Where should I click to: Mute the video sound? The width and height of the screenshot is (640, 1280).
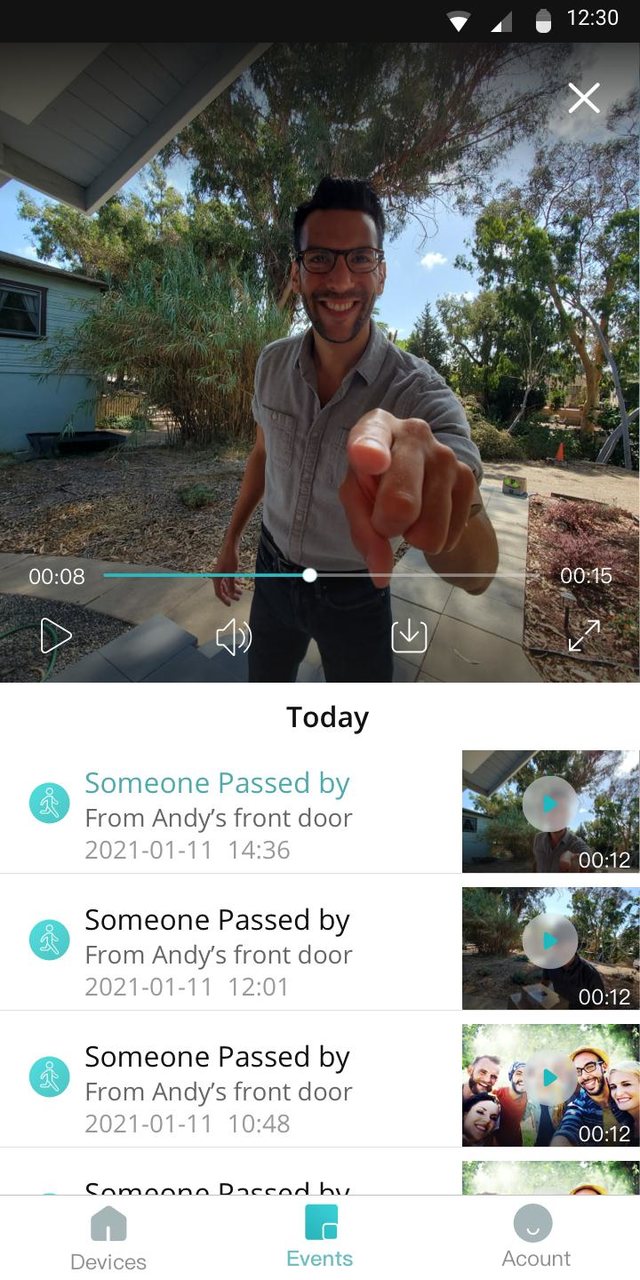click(x=233, y=637)
